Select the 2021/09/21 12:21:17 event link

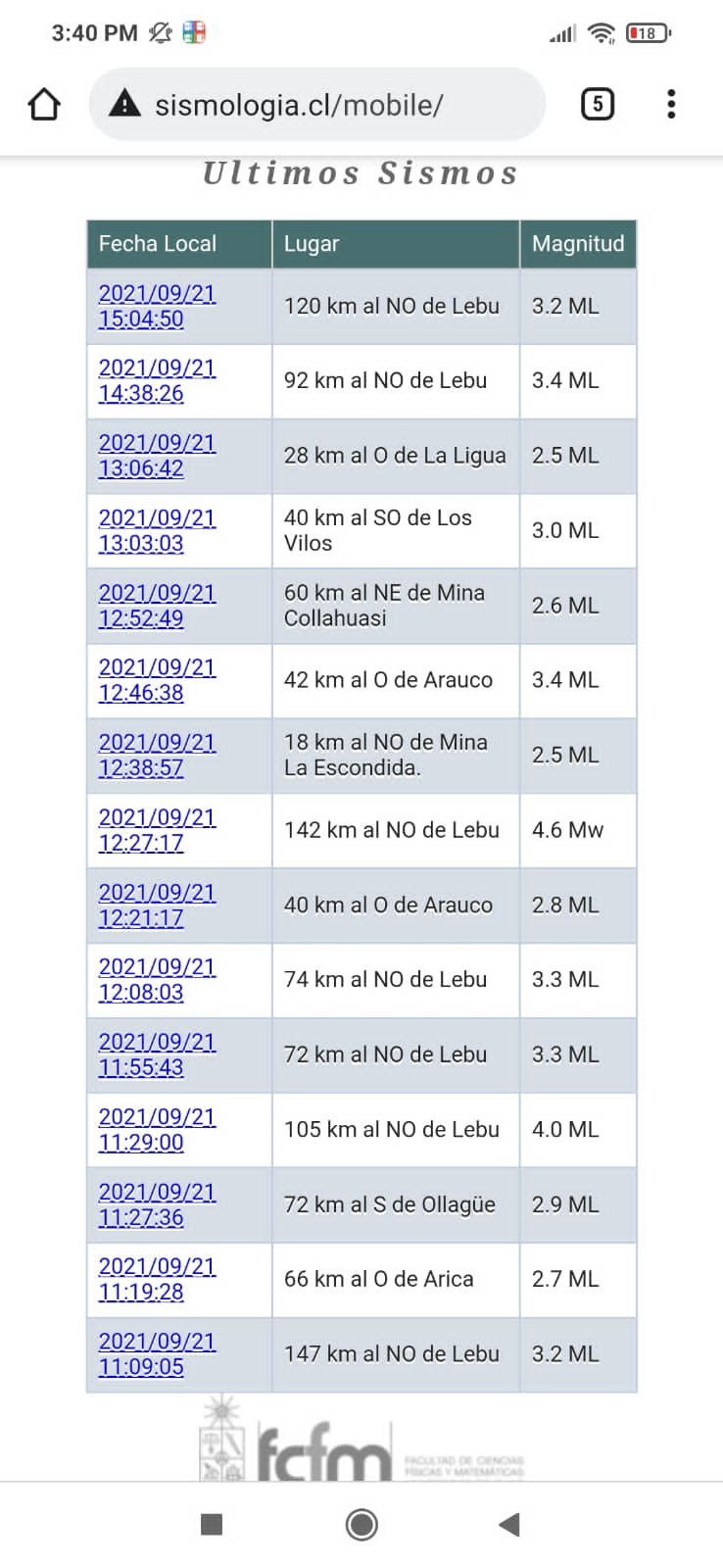point(157,906)
